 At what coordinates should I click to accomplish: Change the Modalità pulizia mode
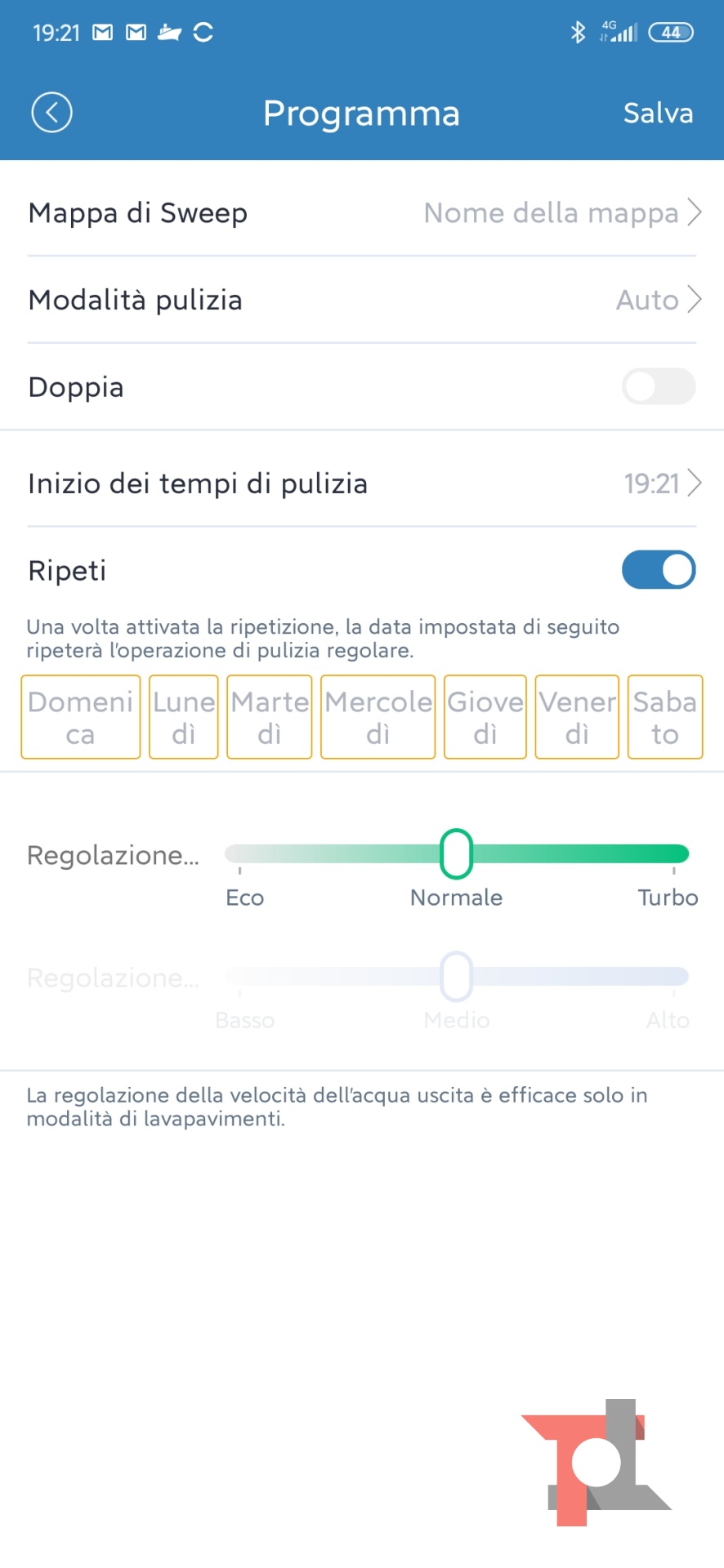point(362,301)
